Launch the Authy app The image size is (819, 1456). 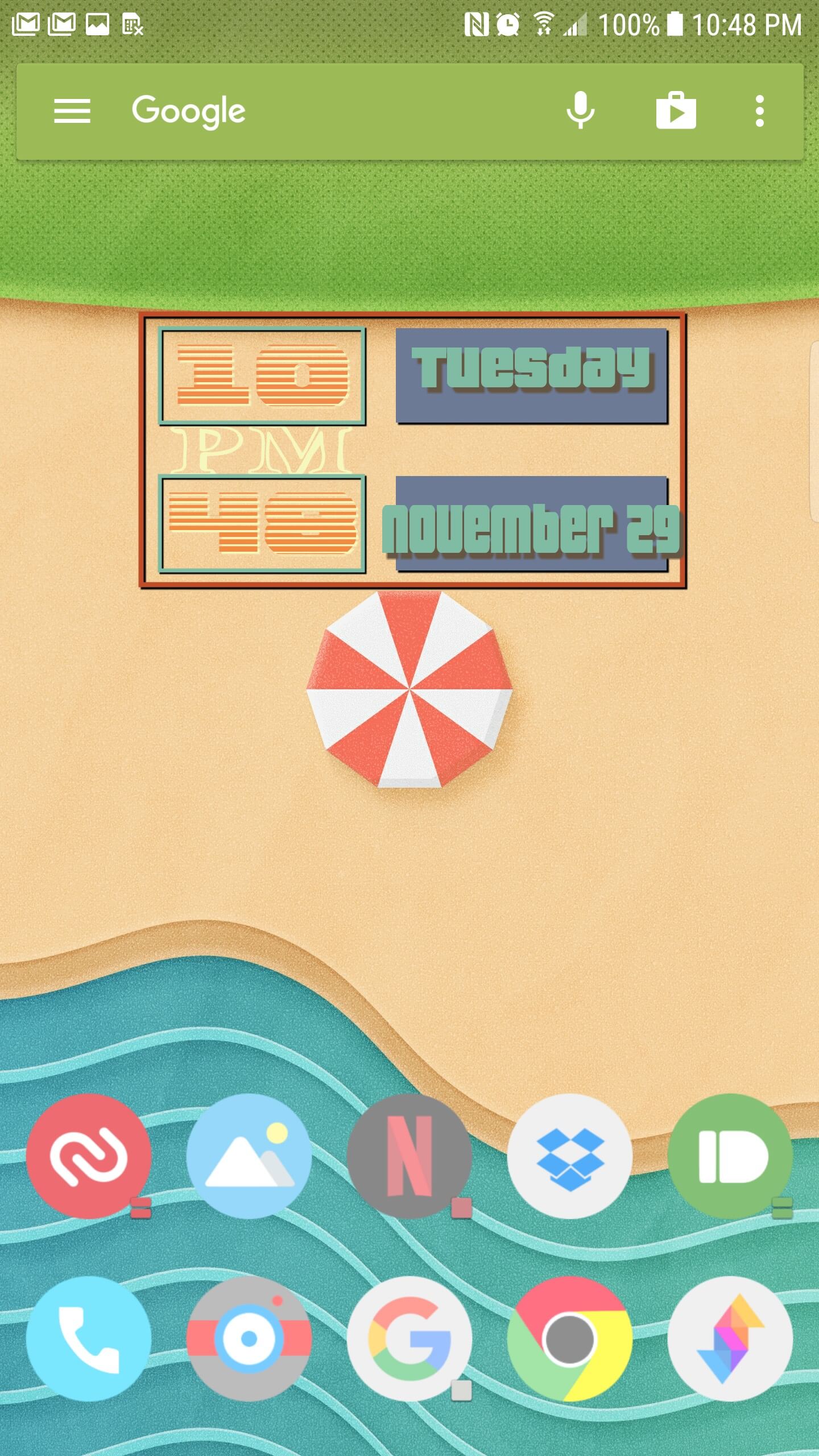pos(89,1156)
